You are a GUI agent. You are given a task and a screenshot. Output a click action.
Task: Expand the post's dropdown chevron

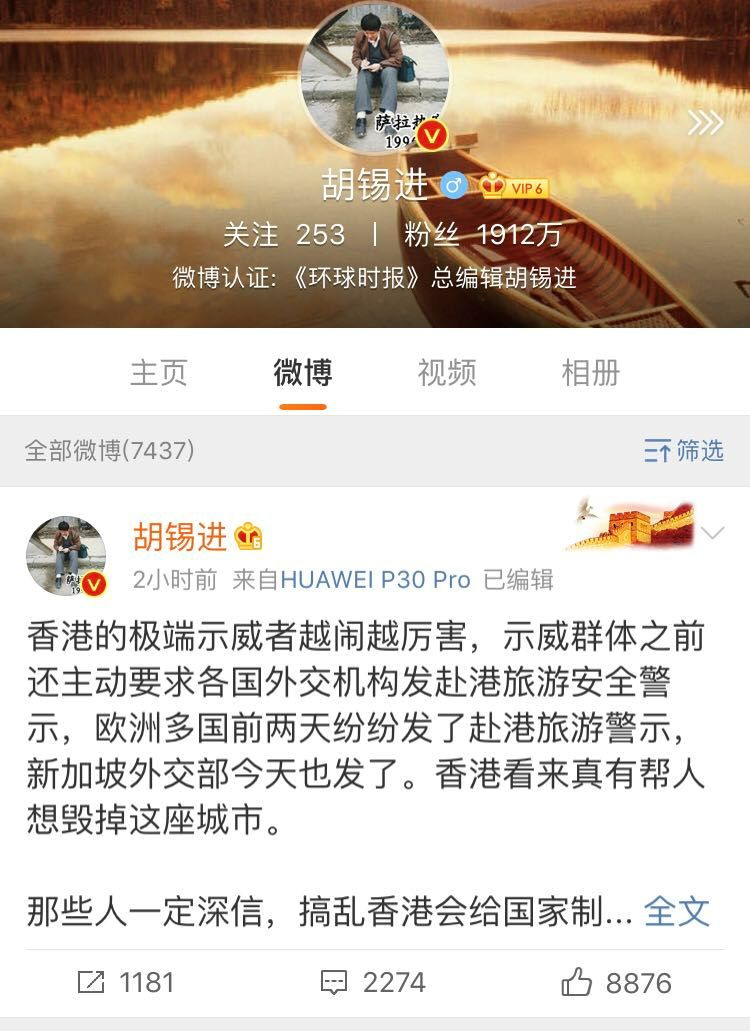click(x=712, y=533)
